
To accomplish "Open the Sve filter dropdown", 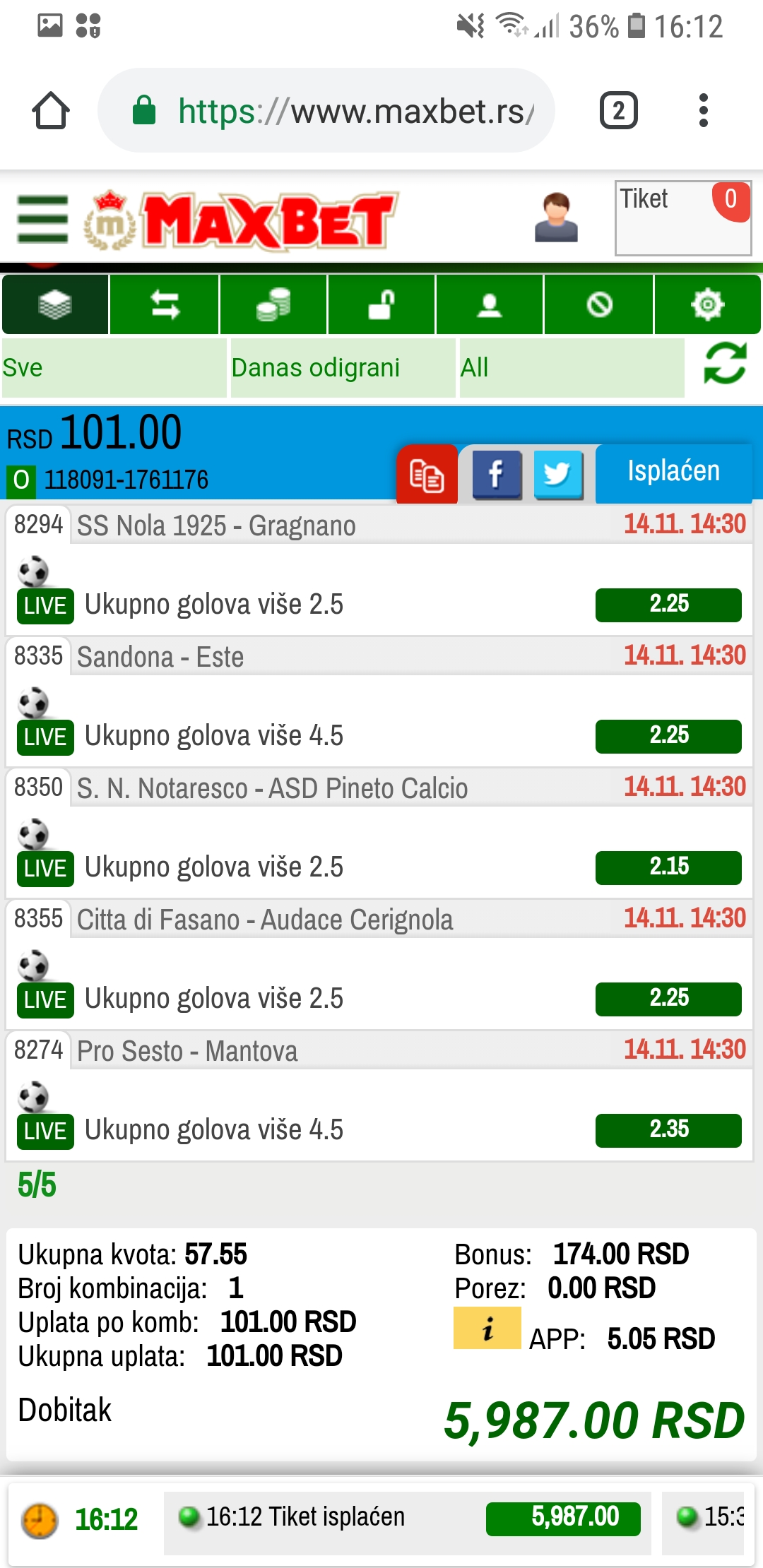I will coord(114,368).
